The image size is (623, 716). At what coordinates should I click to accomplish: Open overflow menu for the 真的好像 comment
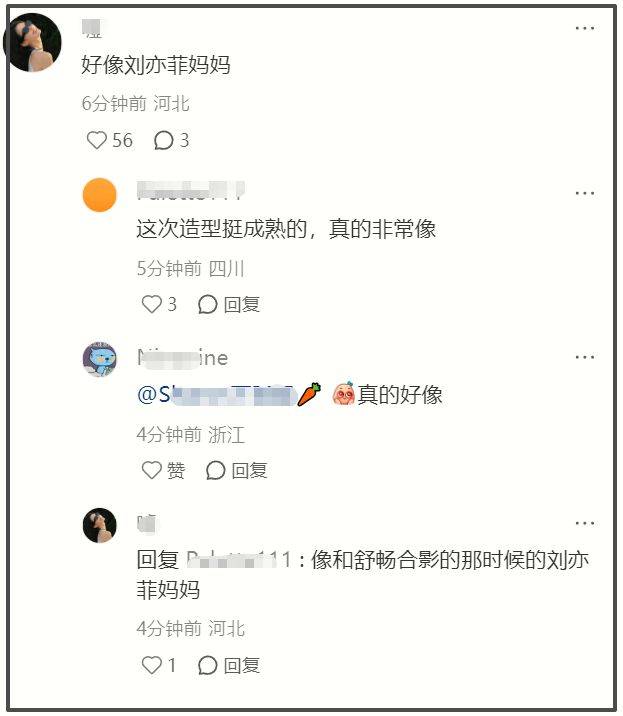[584, 357]
